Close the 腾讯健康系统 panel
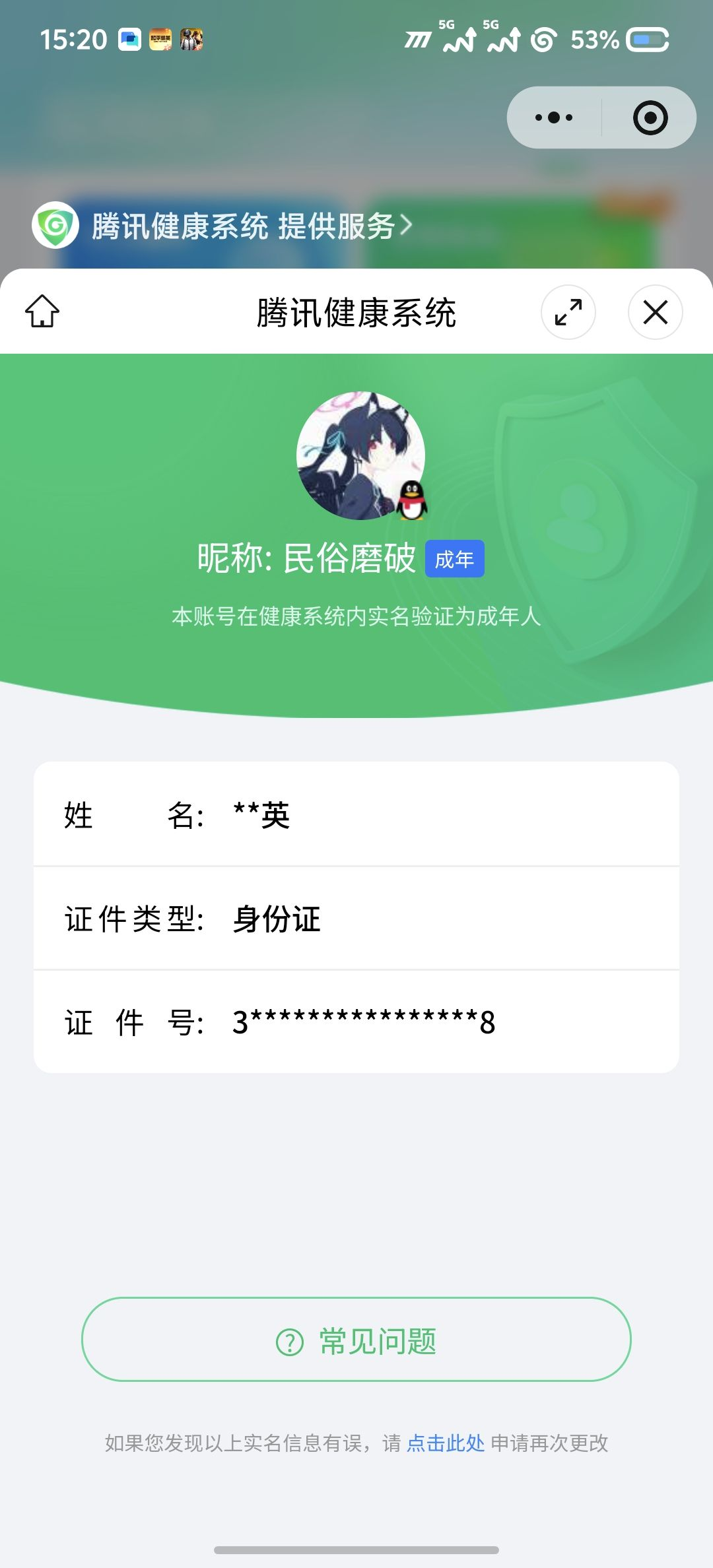713x1568 pixels. 655,312
